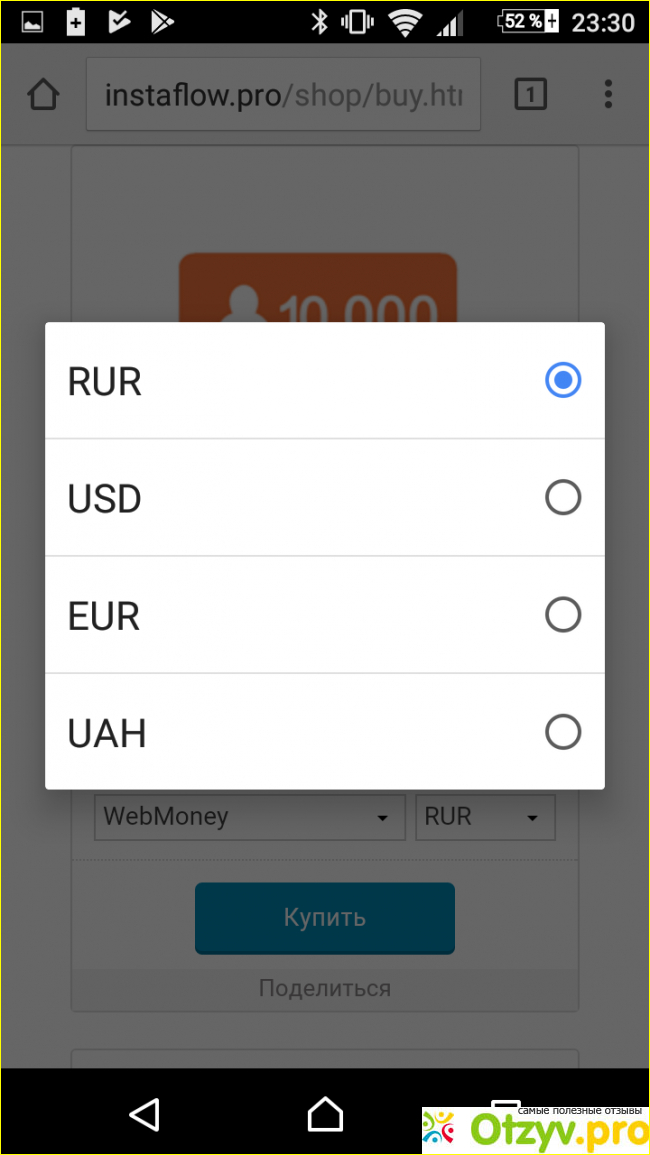Go back with the system back button
650x1155 pixels.
[145, 1113]
